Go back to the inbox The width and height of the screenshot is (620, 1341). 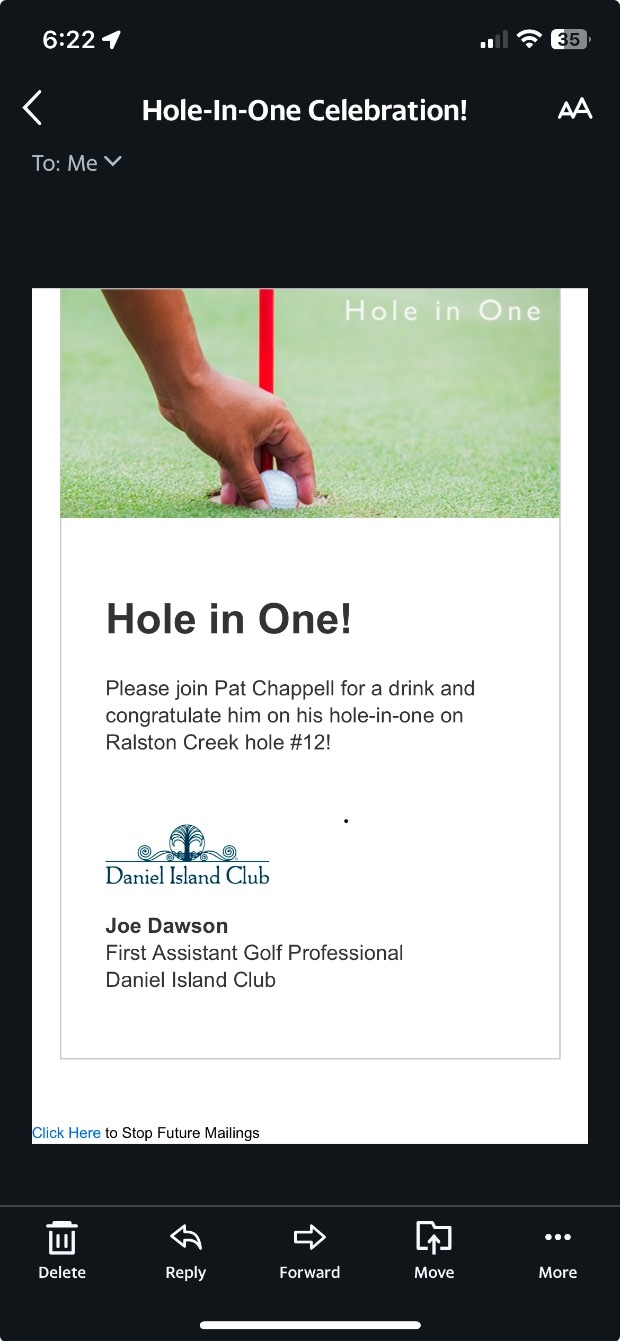click(33, 108)
